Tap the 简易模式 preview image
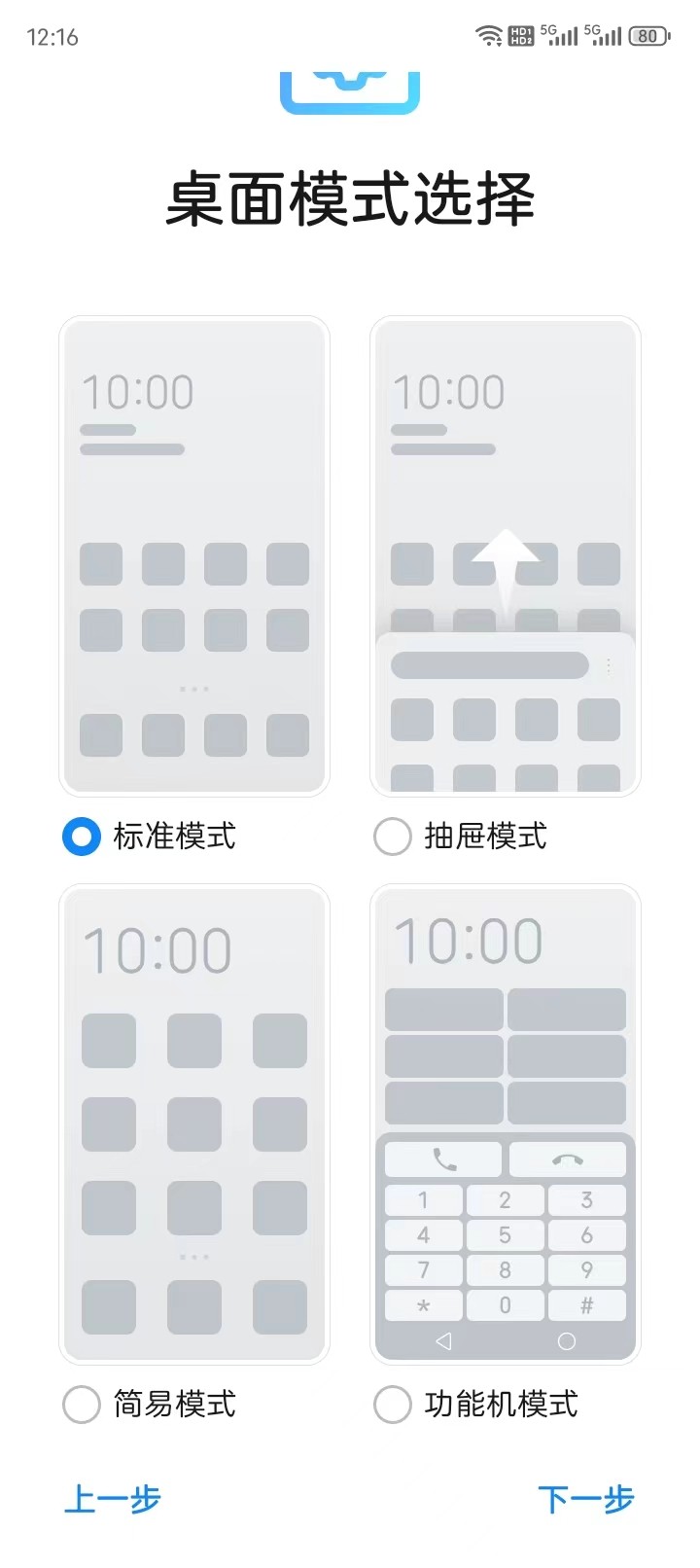Image resolution: width=700 pixels, height=1568 pixels. coord(194,1124)
